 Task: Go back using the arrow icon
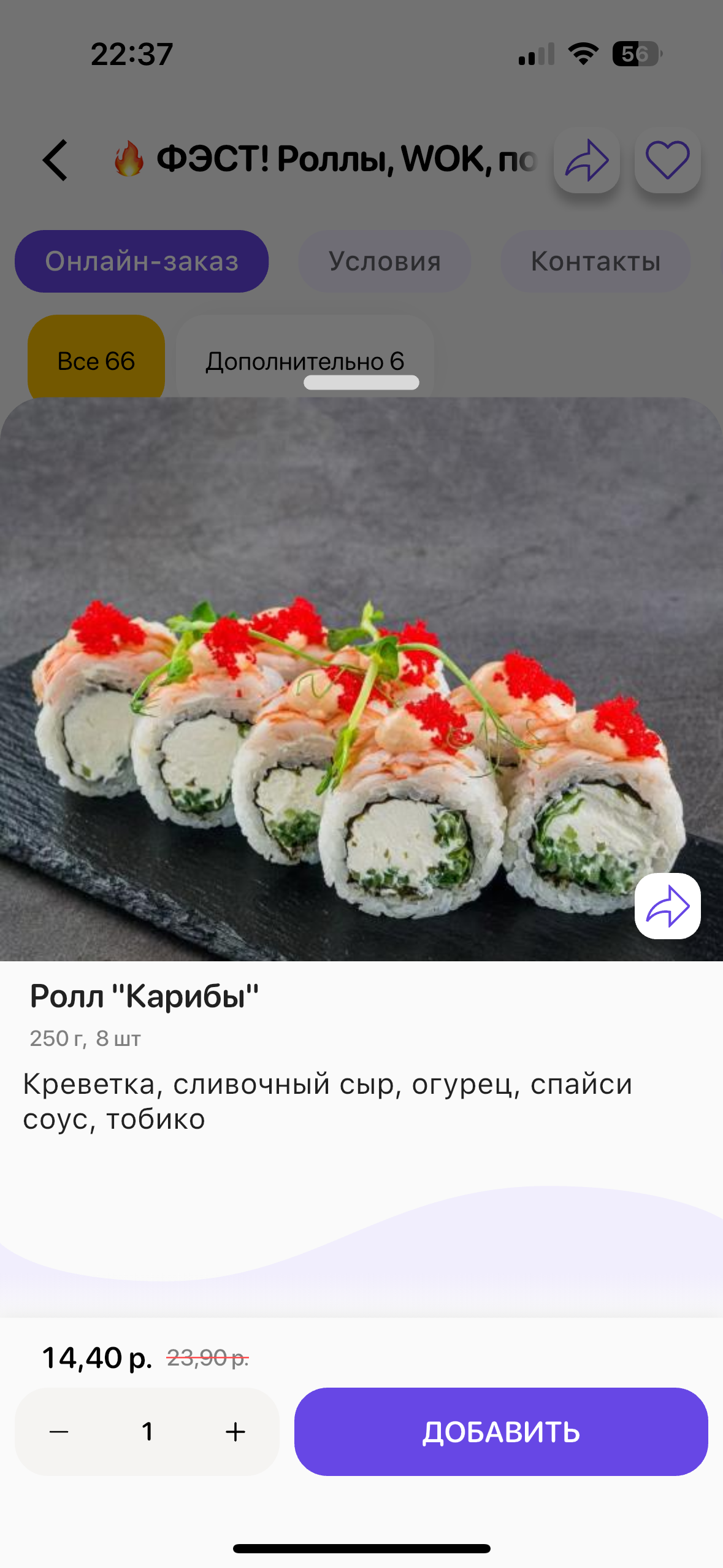pyautogui.click(x=55, y=160)
